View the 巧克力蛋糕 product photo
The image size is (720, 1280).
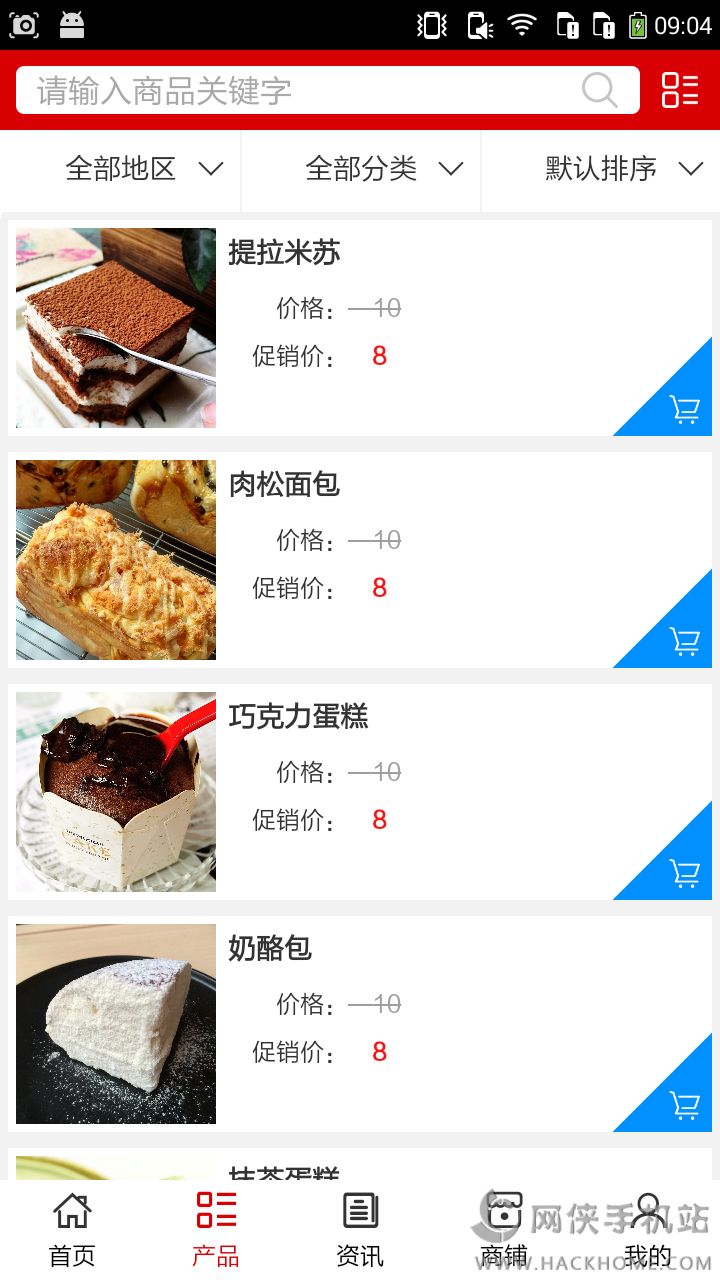pos(115,792)
